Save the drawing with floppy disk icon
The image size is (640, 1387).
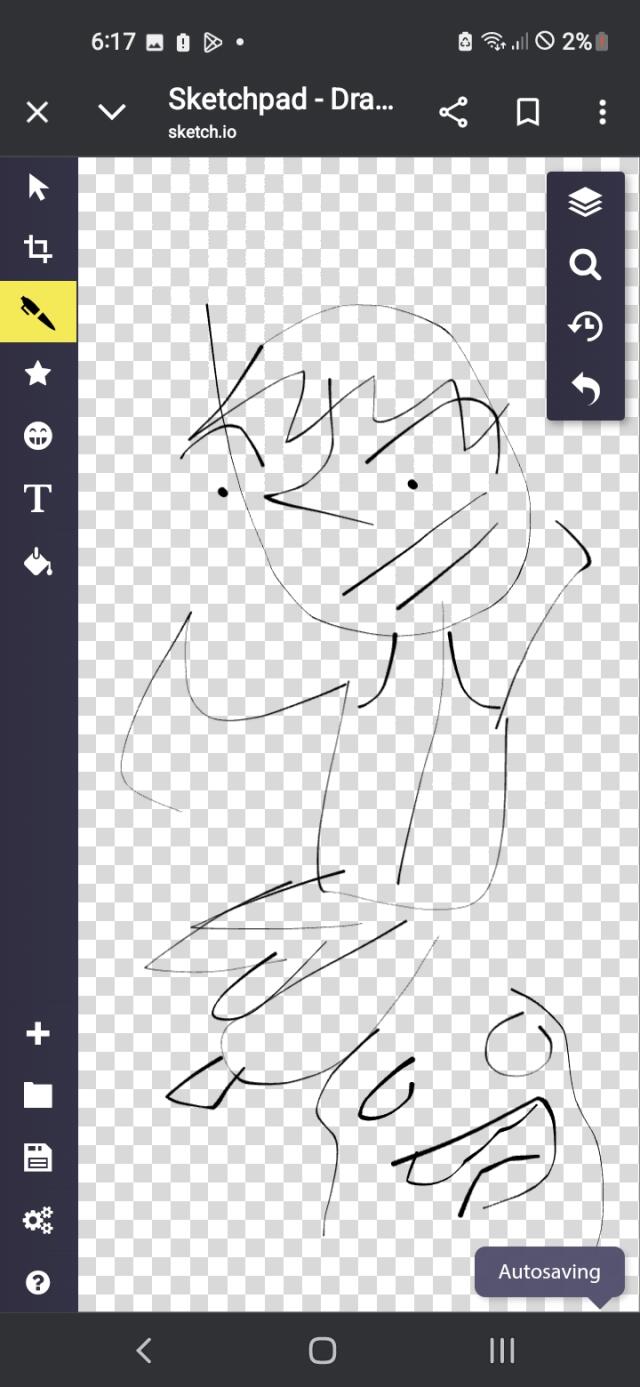coord(38,1158)
